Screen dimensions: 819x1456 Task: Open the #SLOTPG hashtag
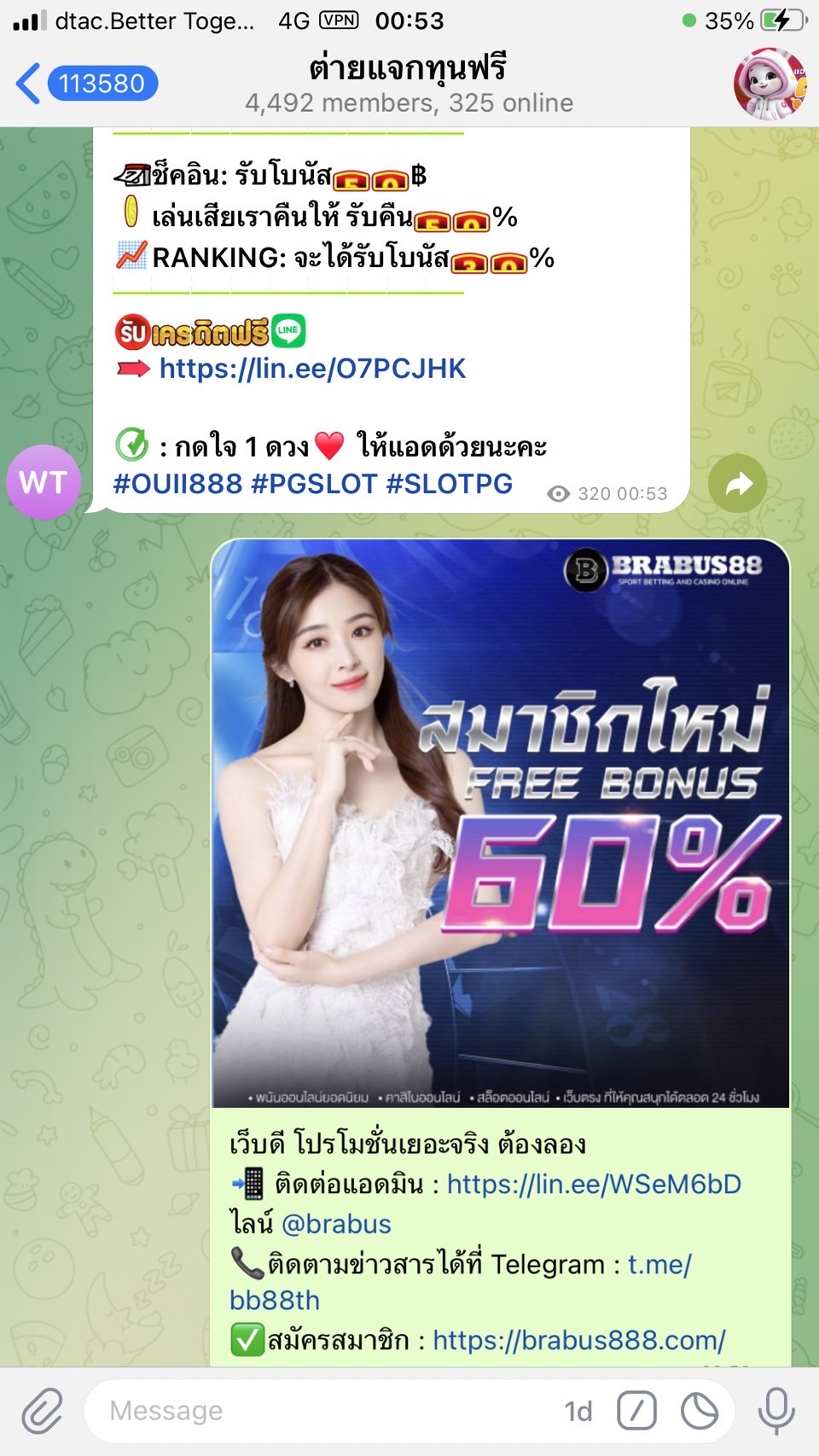(x=450, y=484)
